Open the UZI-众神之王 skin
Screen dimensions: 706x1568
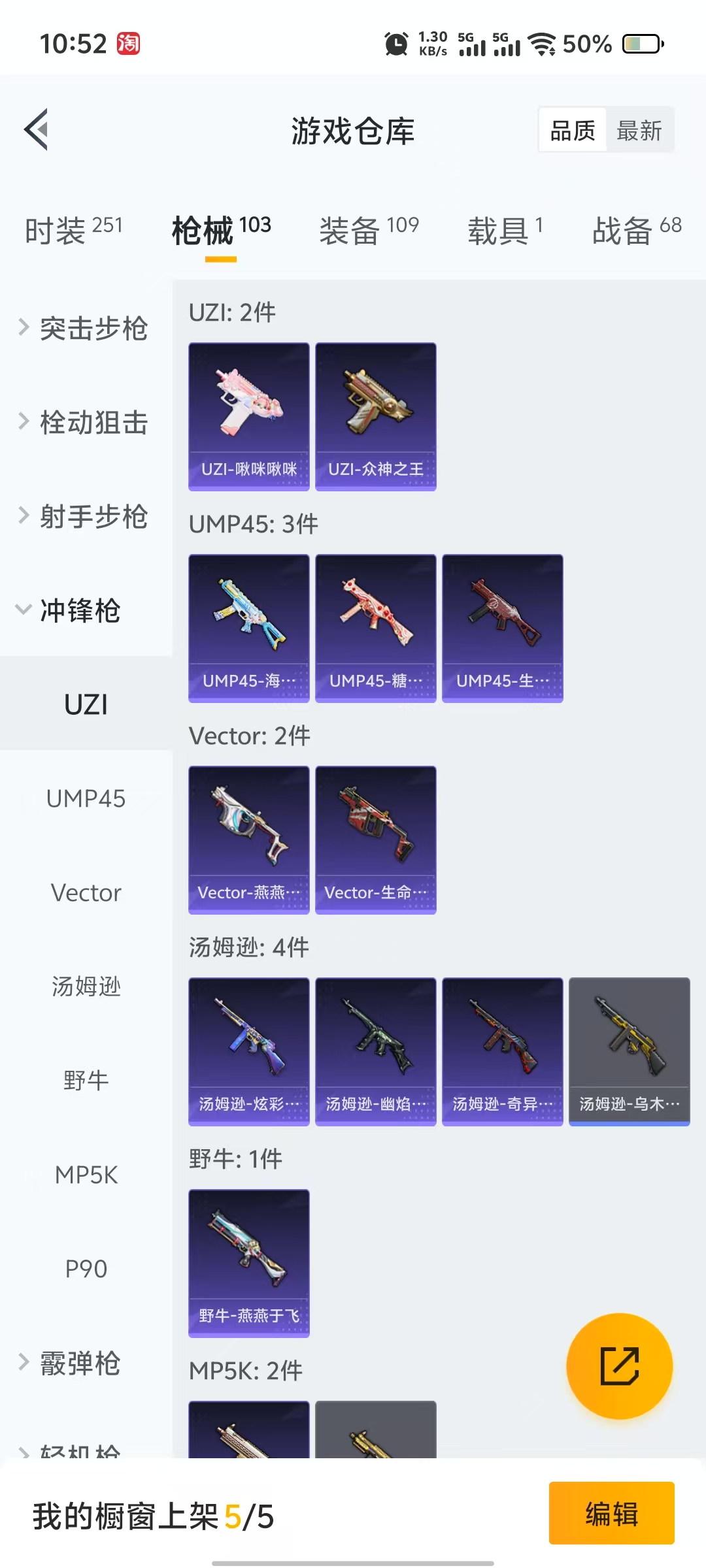(375, 416)
